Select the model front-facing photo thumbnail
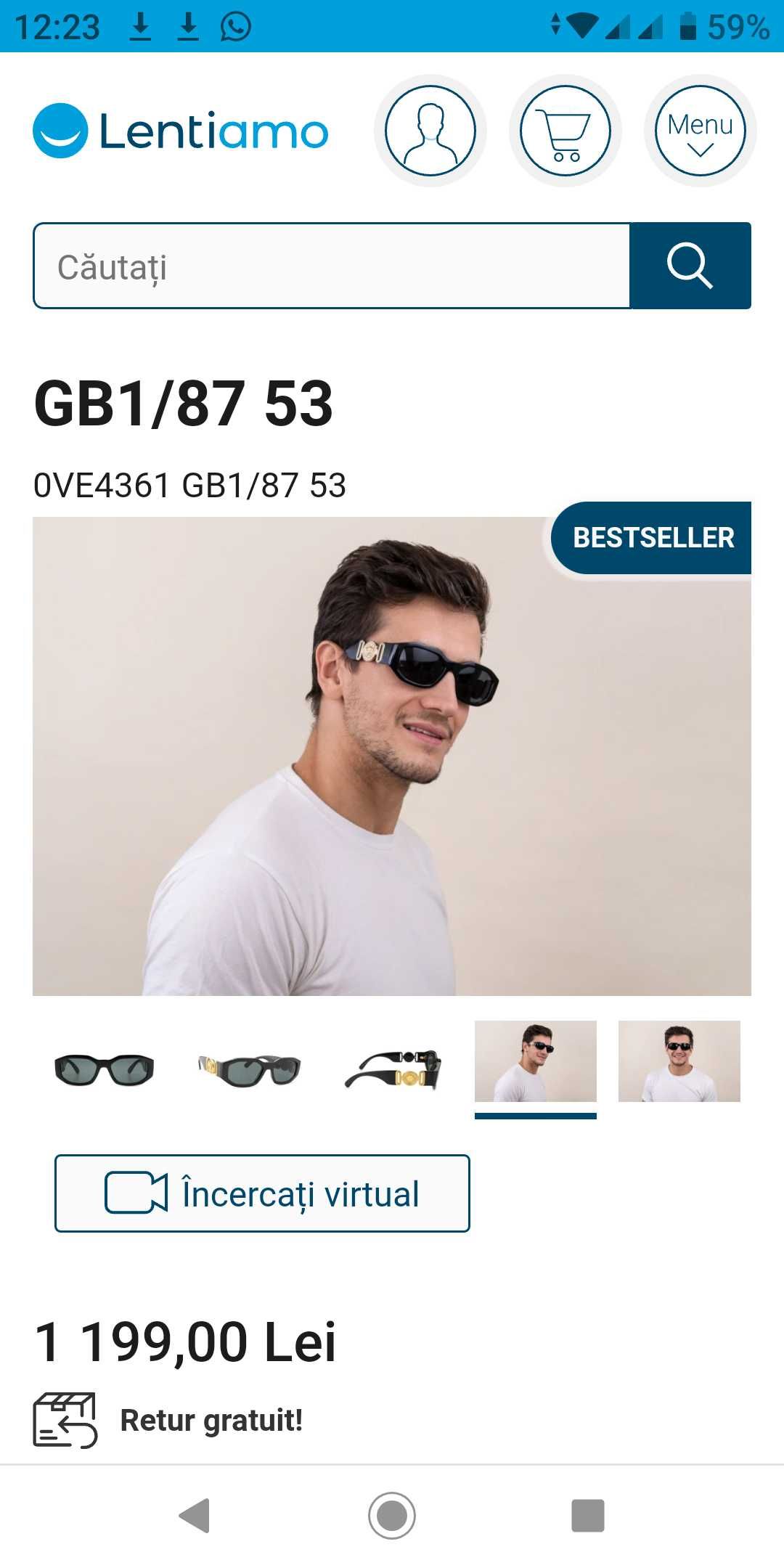This screenshot has width=784, height=1568. (x=679, y=1061)
